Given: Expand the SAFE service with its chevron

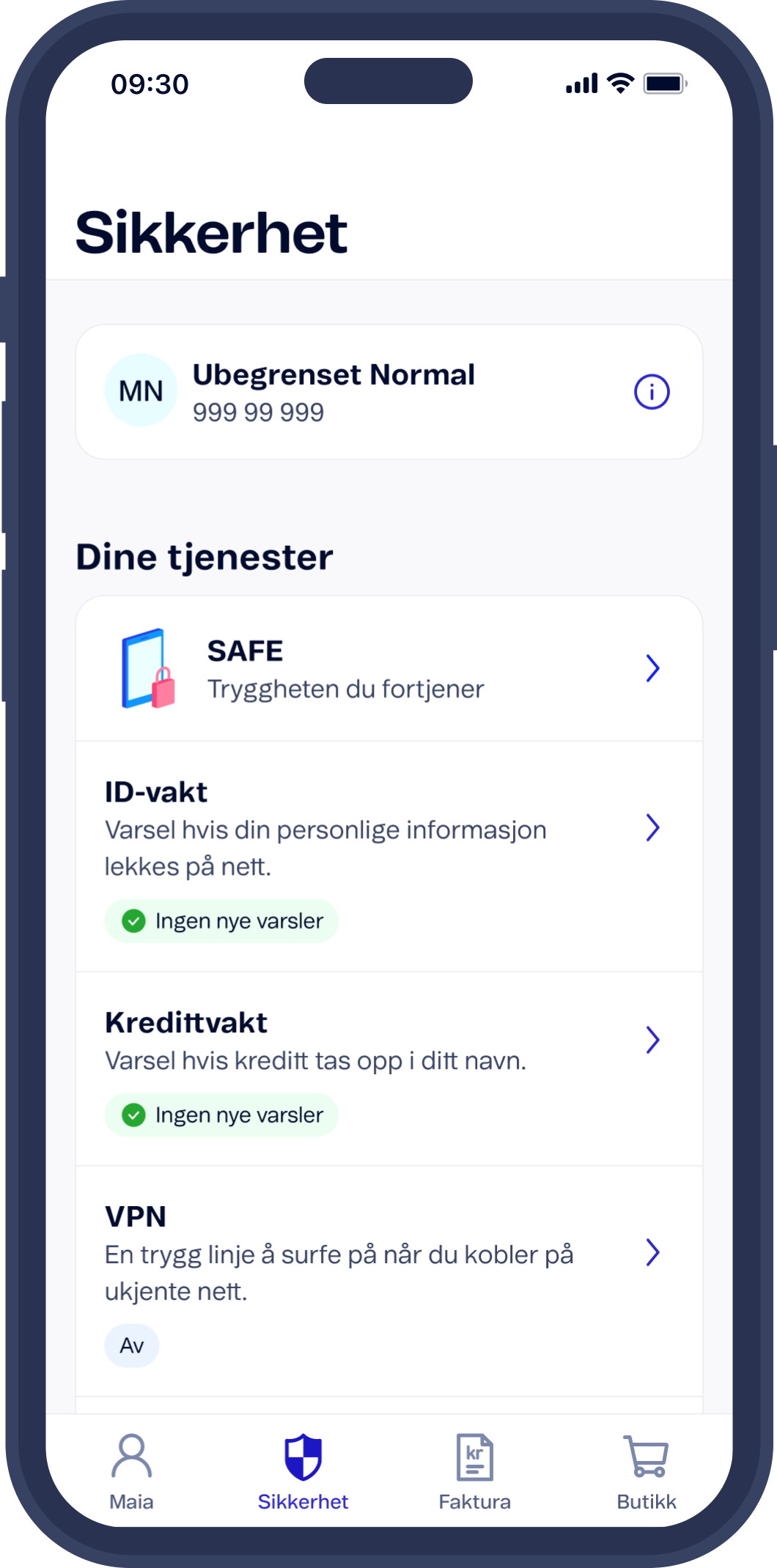Looking at the screenshot, I should point(653,667).
